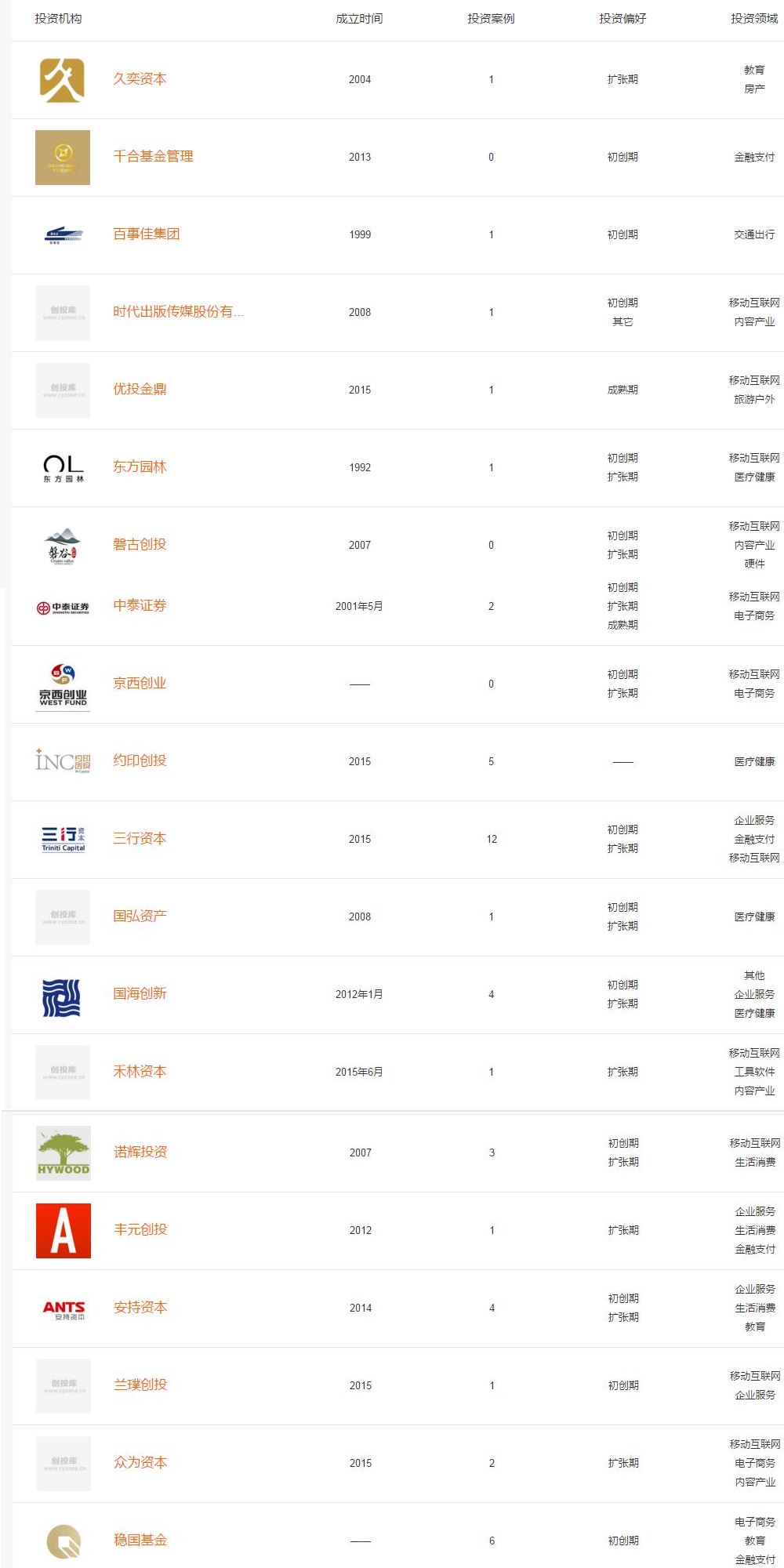
Task: Open 优投金鼎 profile
Action: (x=140, y=390)
